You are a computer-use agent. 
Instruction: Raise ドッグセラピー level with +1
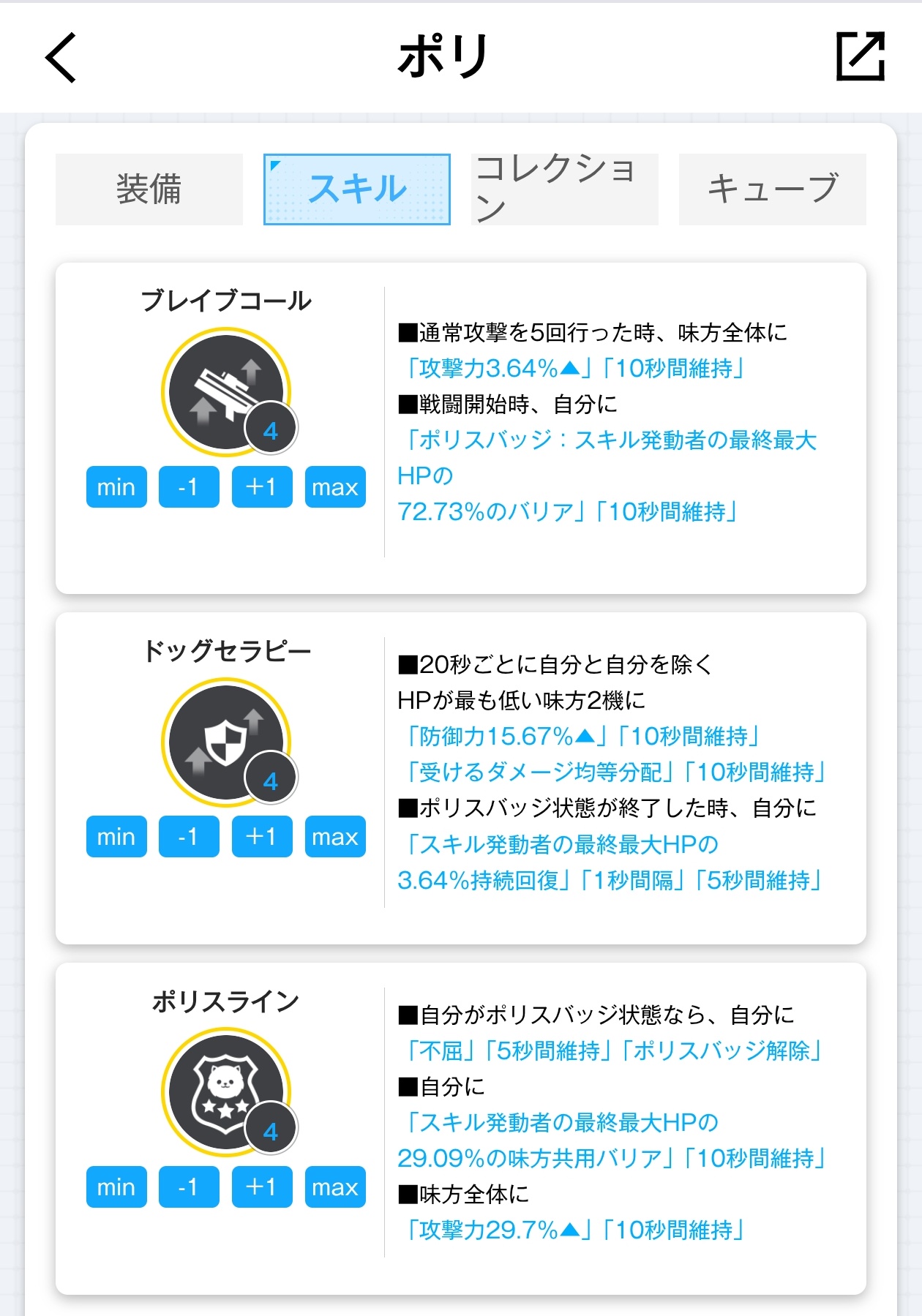click(262, 837)
